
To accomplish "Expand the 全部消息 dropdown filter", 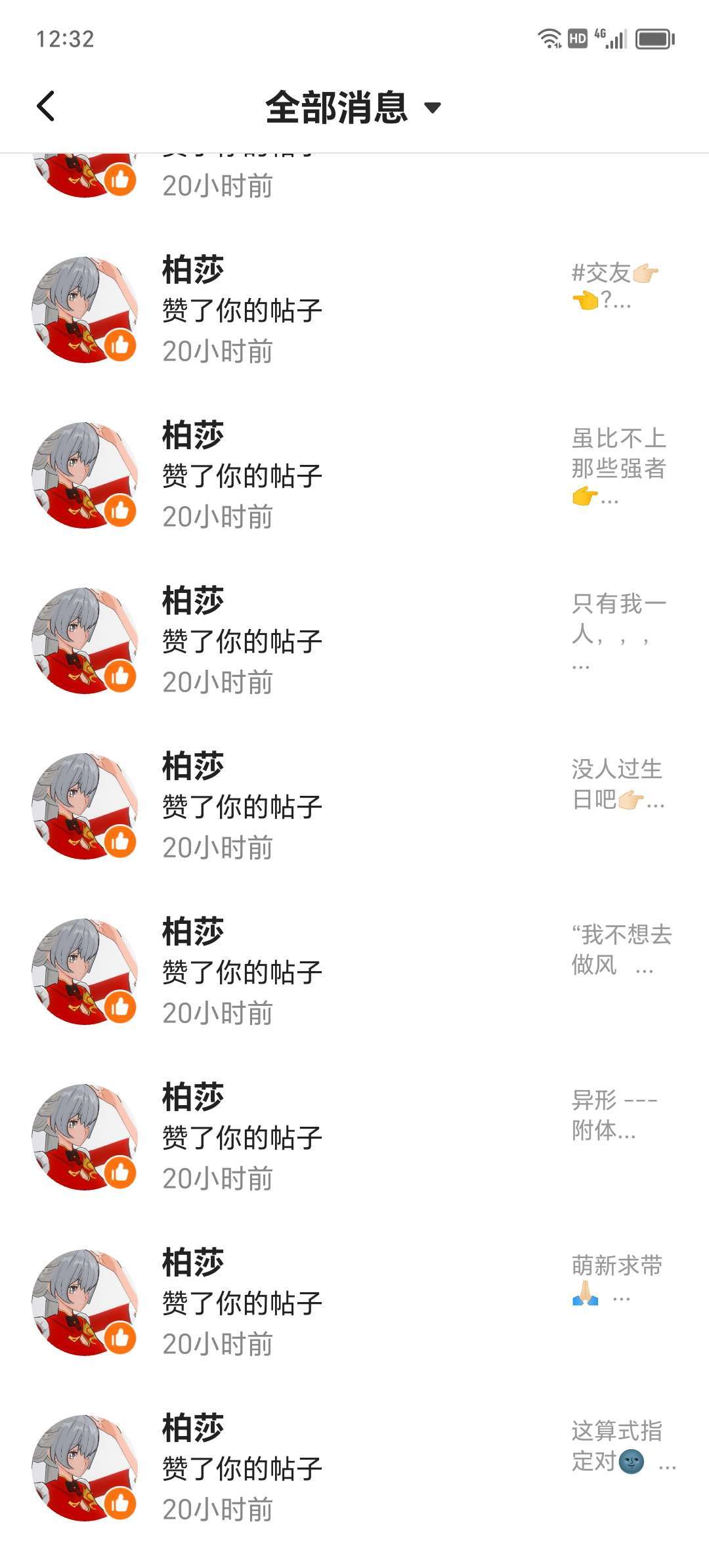I will [353, 107].
